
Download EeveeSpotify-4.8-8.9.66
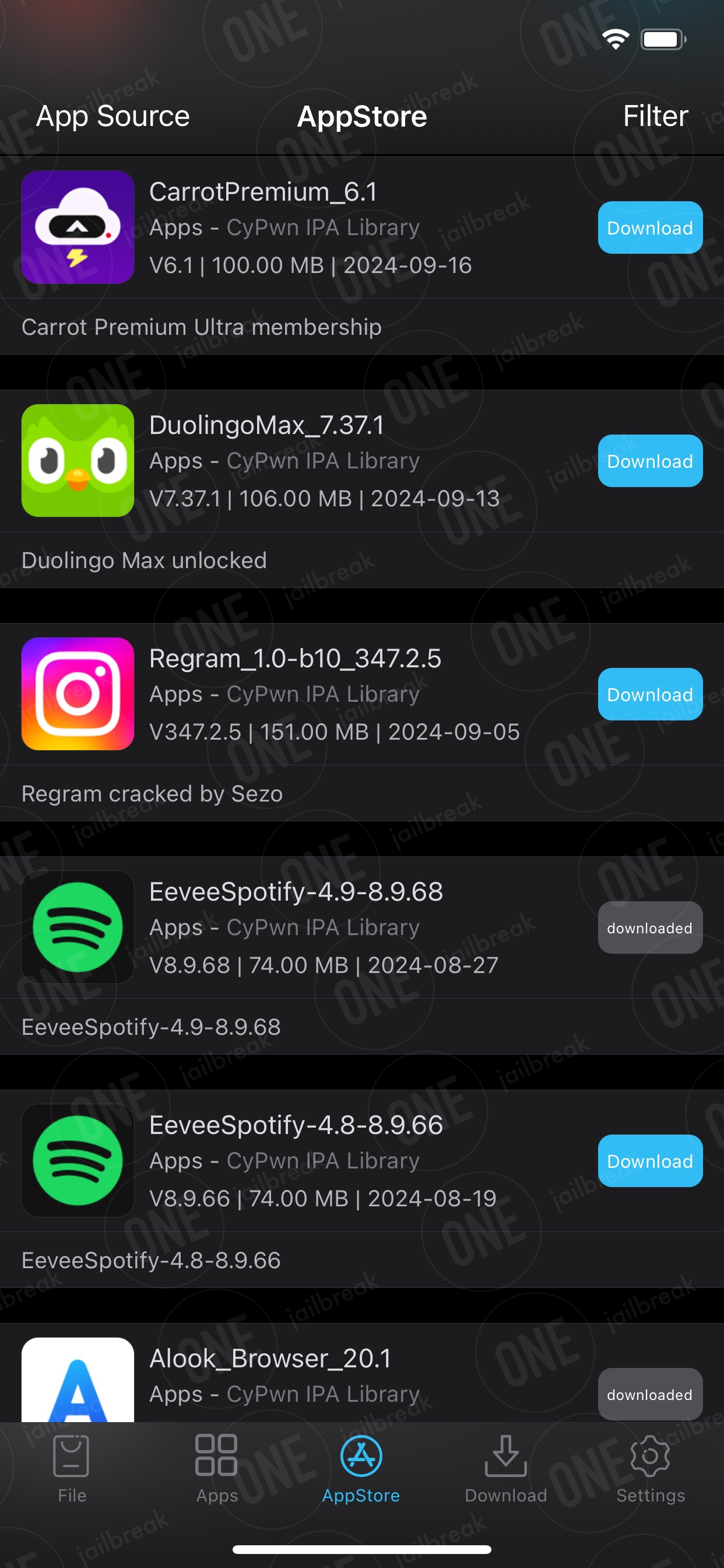tap(650, 1161)
